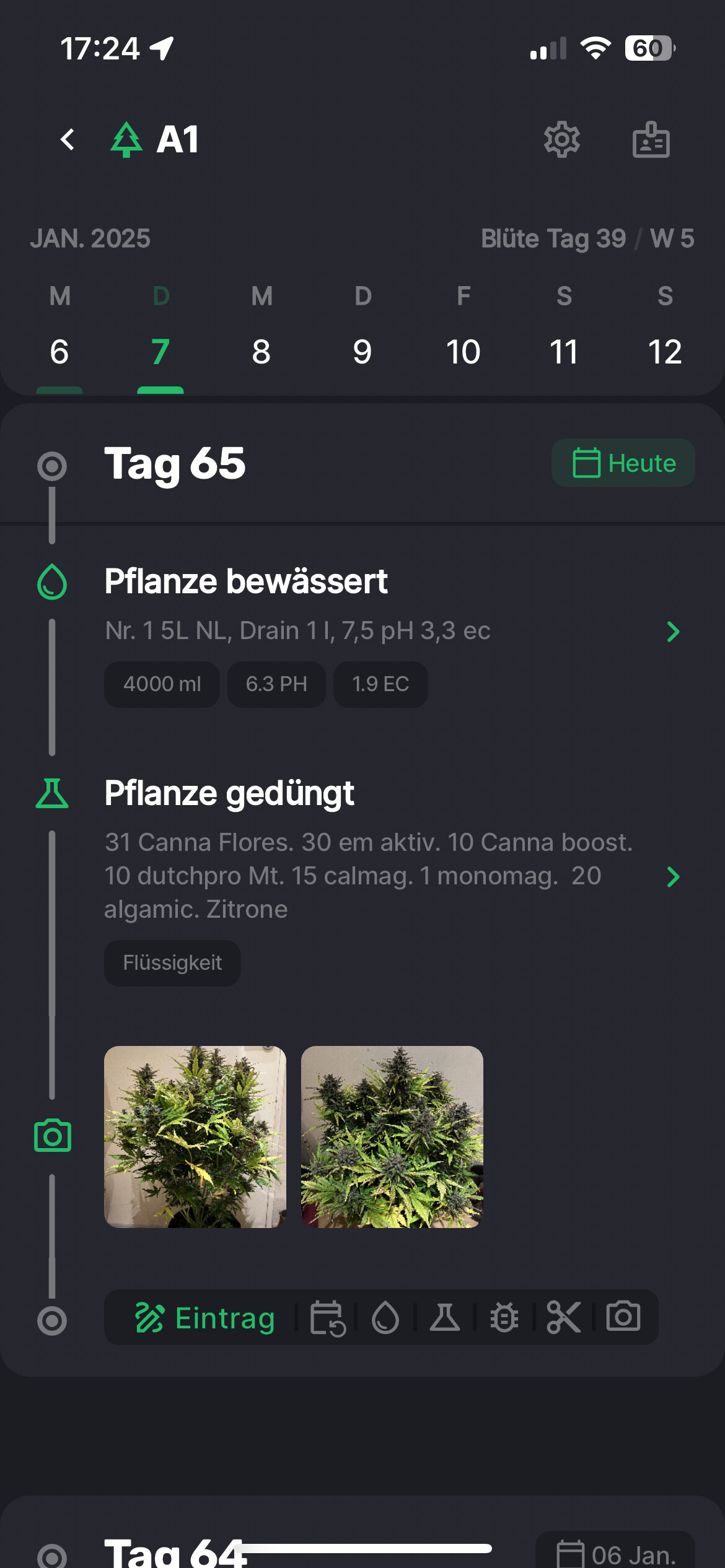Viewport: 725px width, 1568px height.
Task: Add a scheduled calendar entry
Action: (x=327, y=1318)
